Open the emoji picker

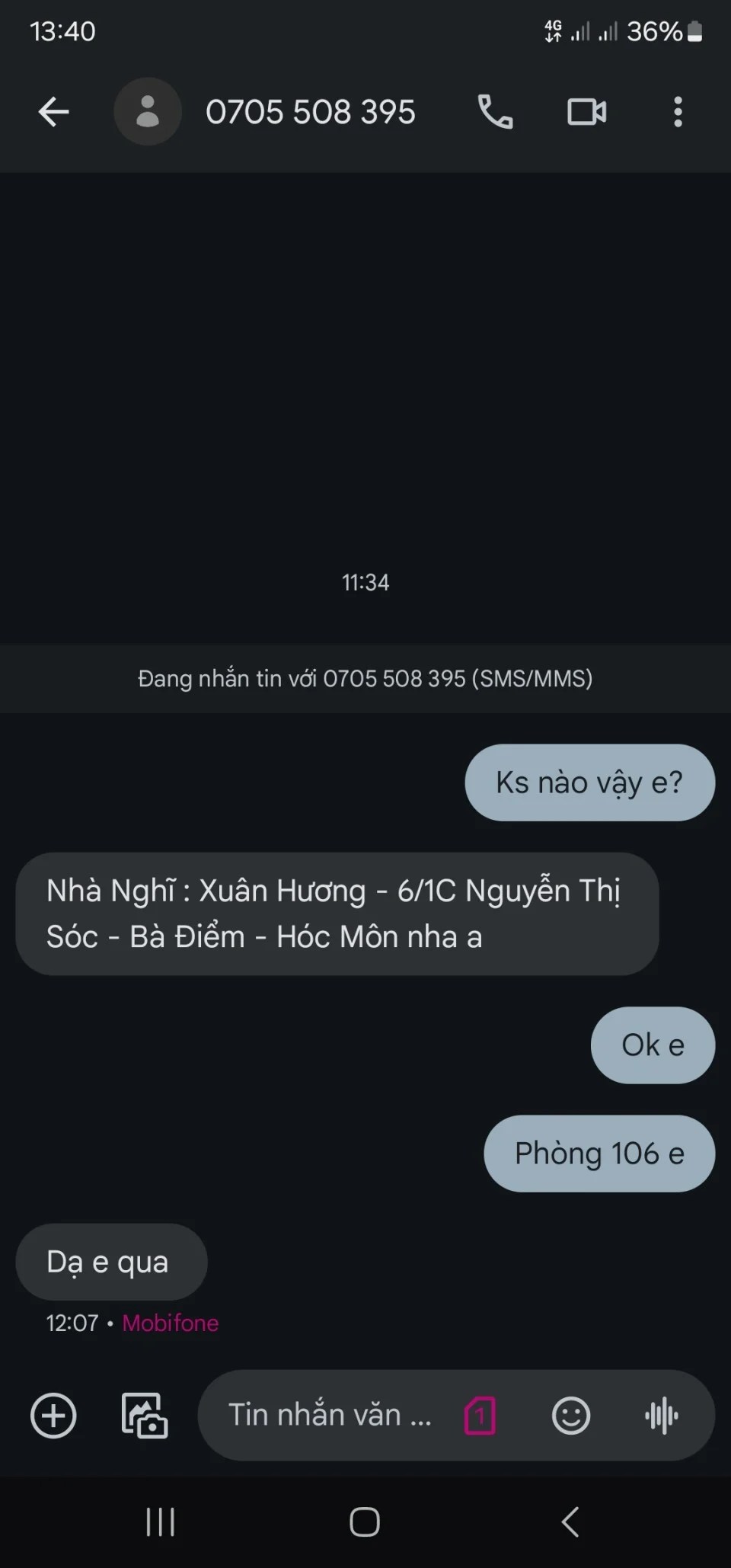coord(570,1416)
